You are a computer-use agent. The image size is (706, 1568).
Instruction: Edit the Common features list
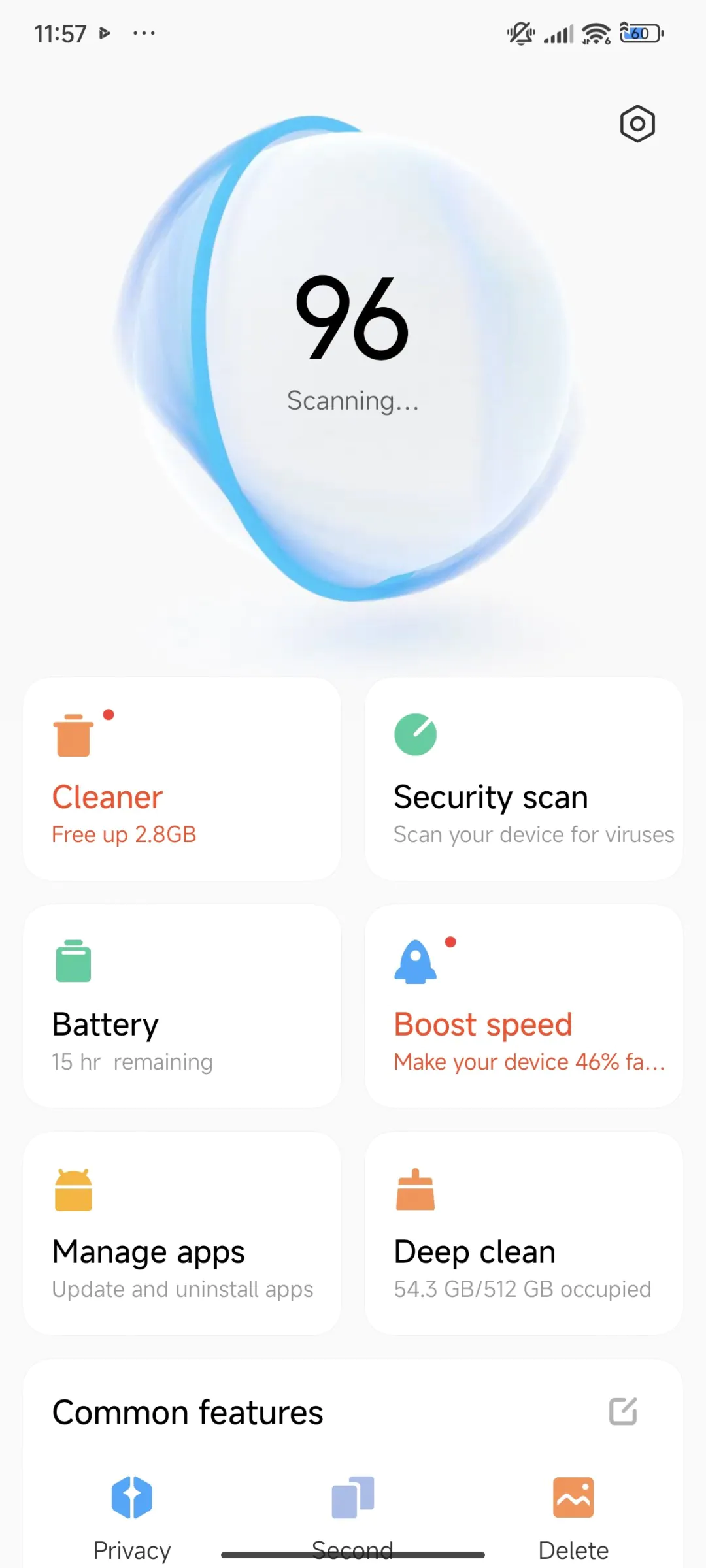[622, 1412]
